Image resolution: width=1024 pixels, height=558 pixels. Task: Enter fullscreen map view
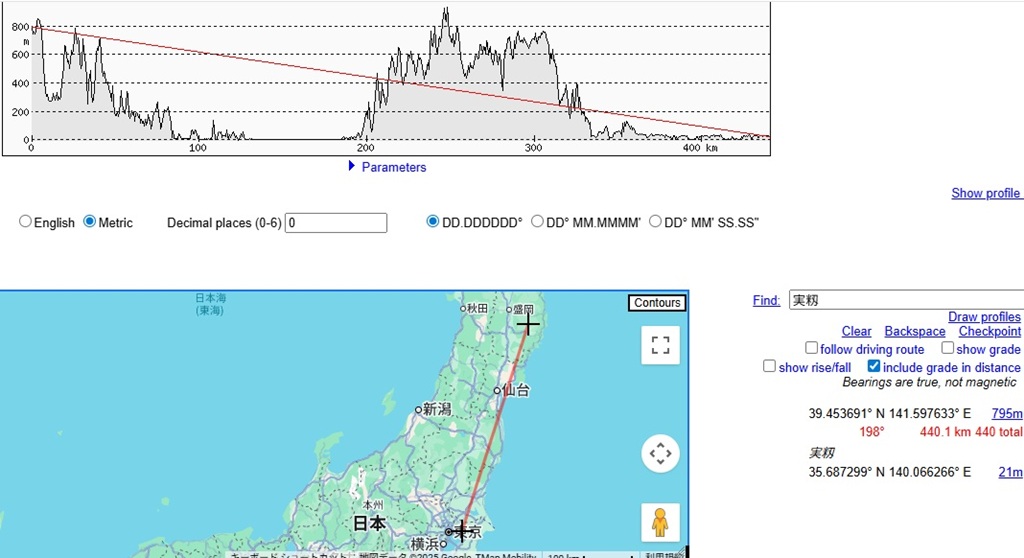(660, 345)
